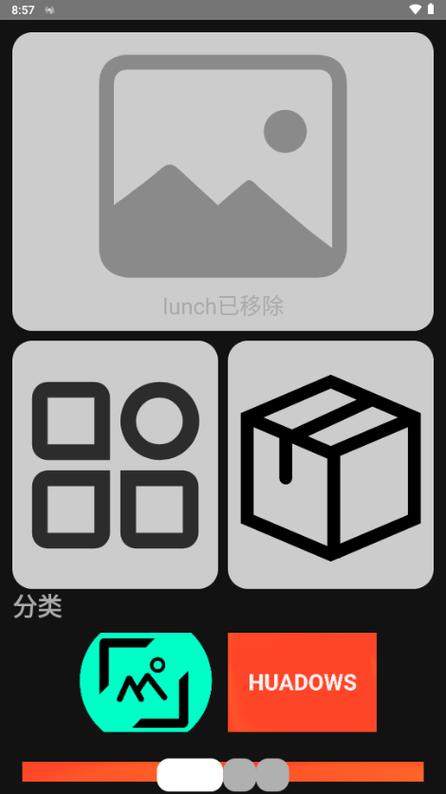446x794 pixels.
Task: Open the package box tile
Action: coord(331,464)
